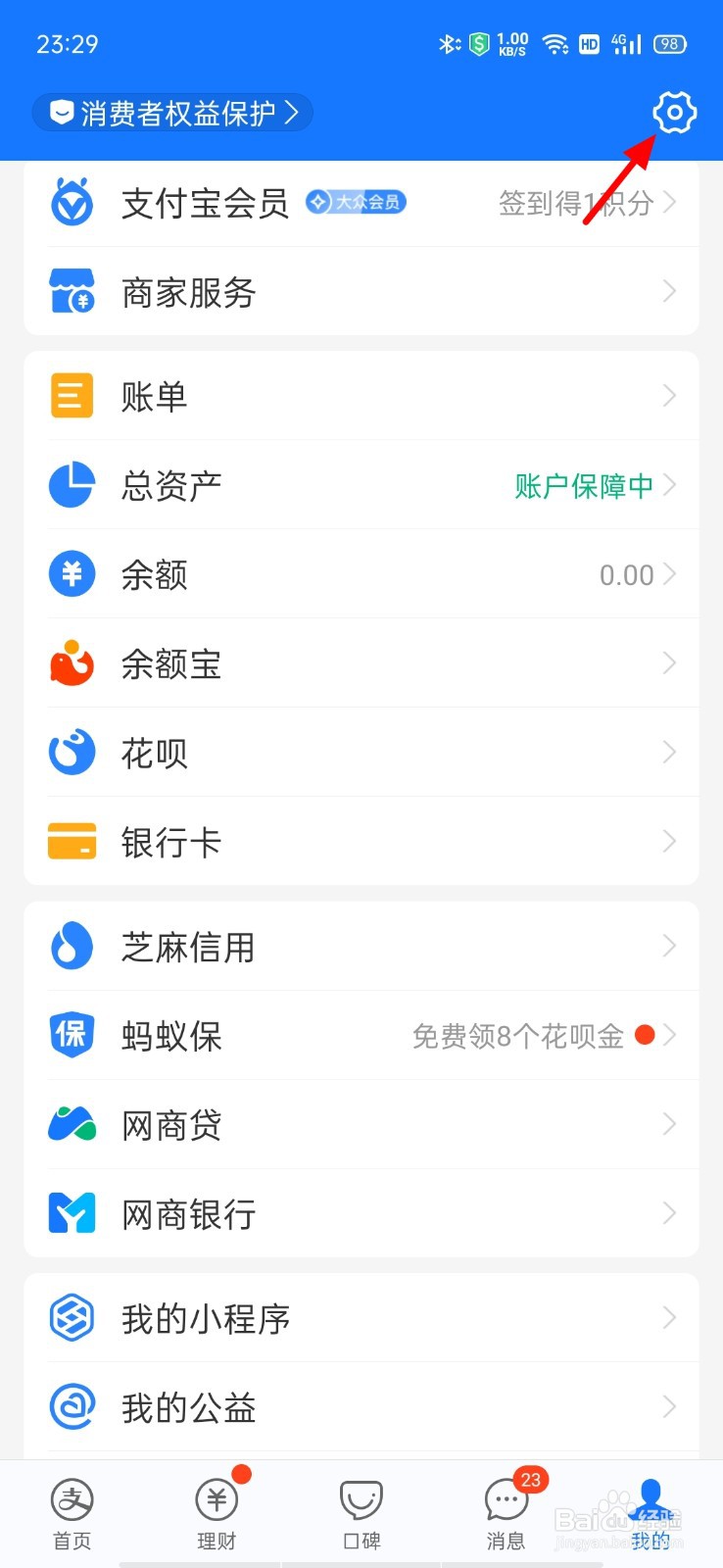Open the Settings gear icon
The height and width of the screenshot is (1568, 723).
click(674, 113)
